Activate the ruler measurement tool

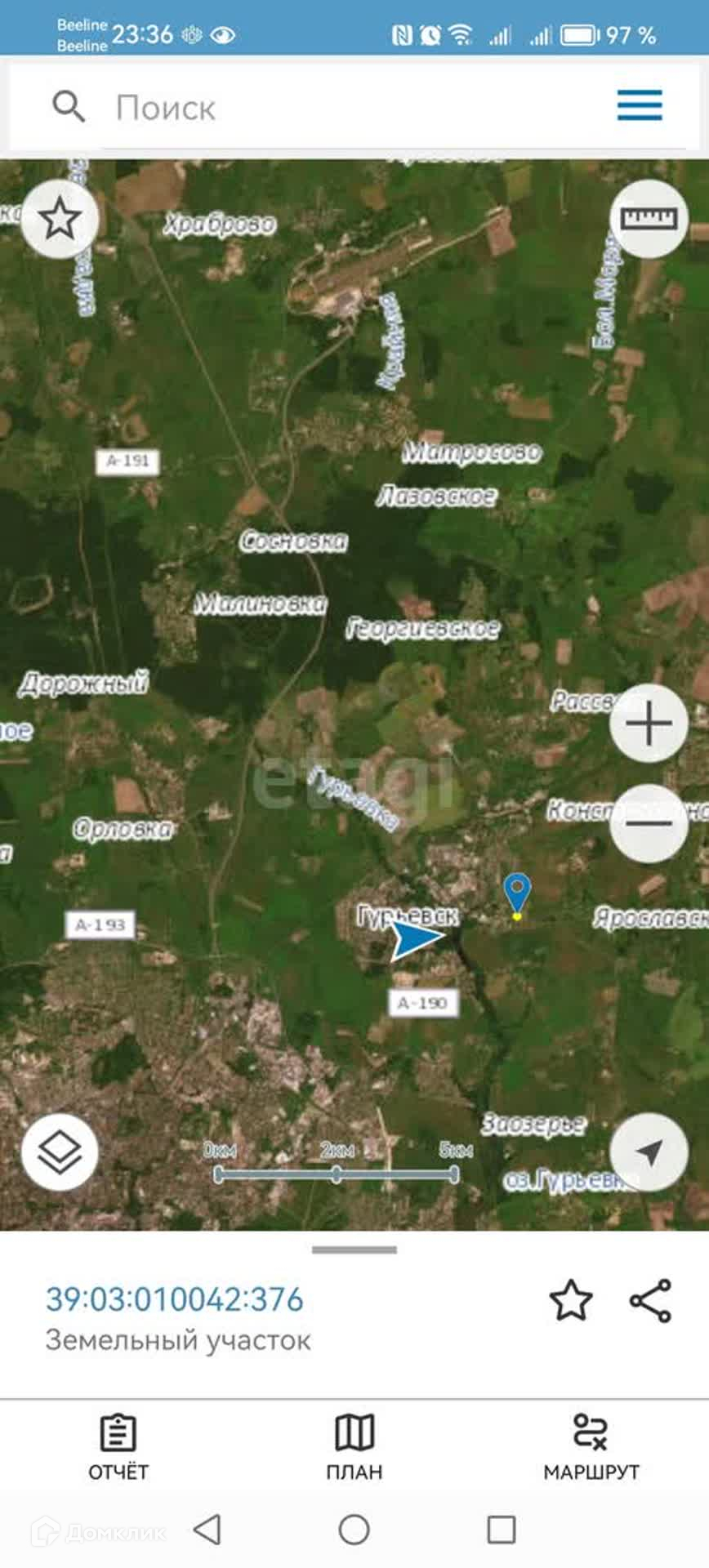649,219
